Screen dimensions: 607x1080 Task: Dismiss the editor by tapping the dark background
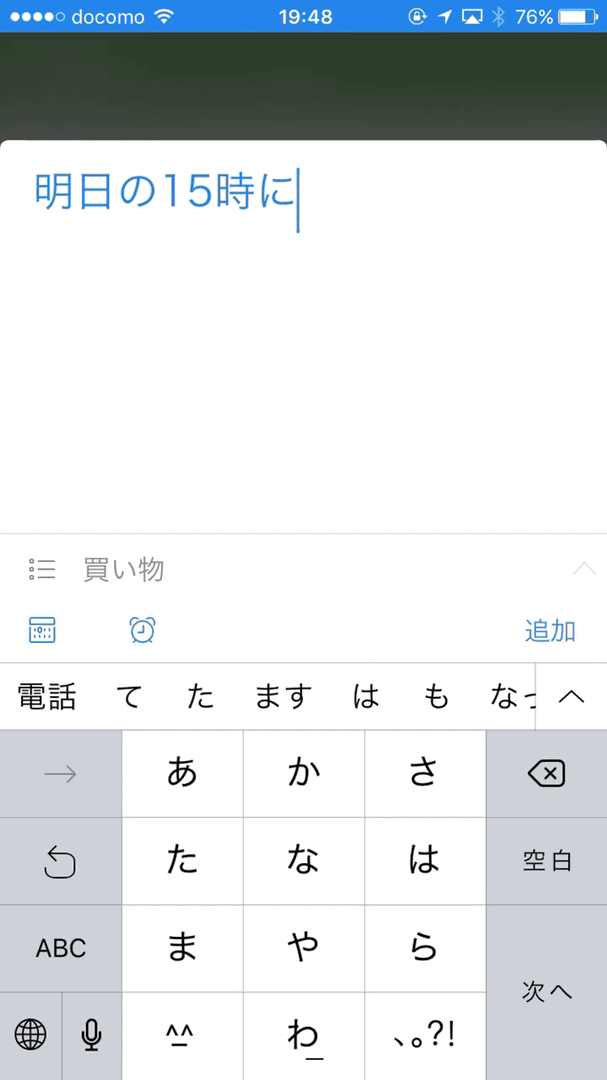303,86
